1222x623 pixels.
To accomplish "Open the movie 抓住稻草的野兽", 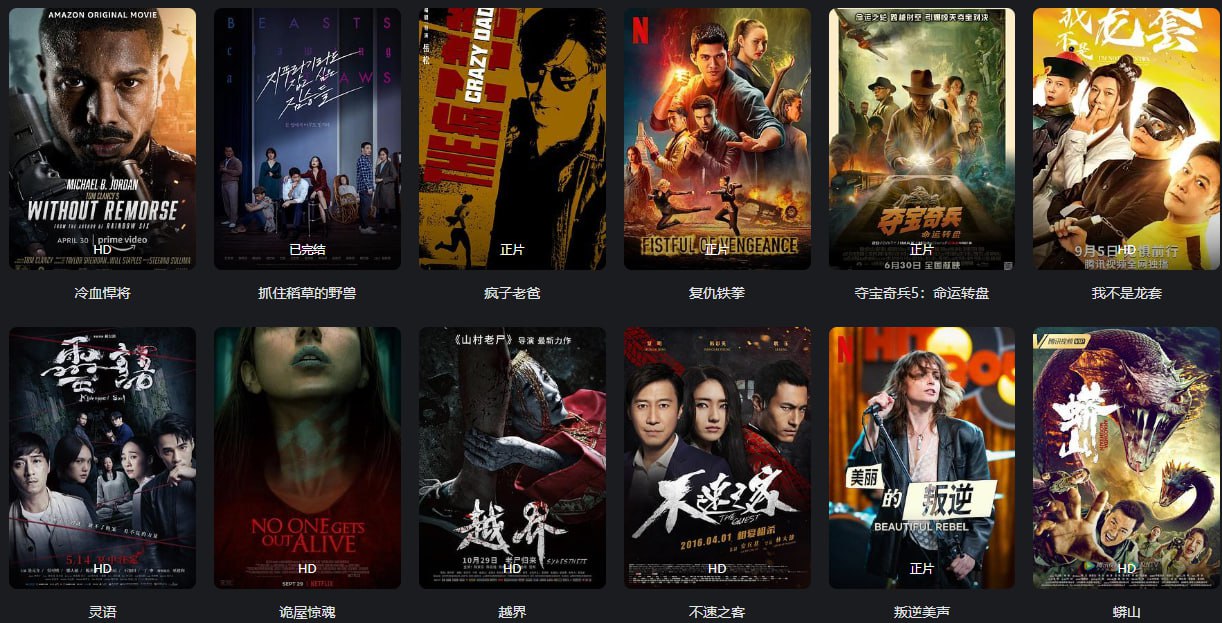I will pyautogui.click(x=307, y=139).
